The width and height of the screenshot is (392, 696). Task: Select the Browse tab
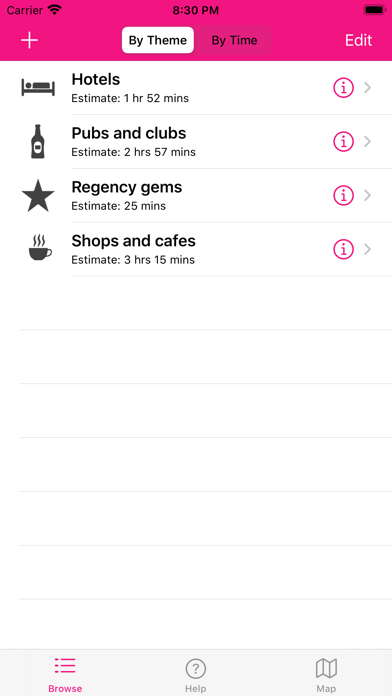(x=65, y=675)
